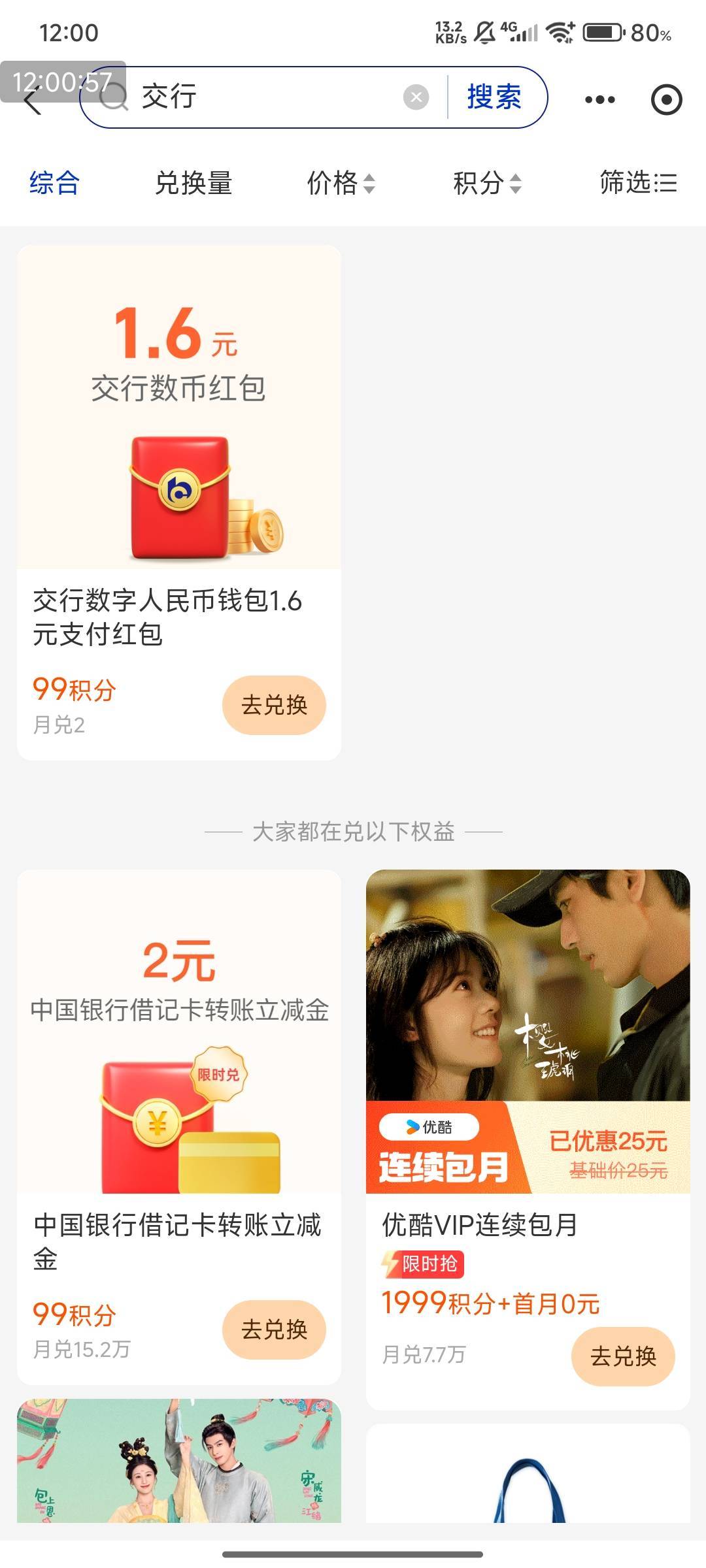Go back using the top-left arrow
The image size is (706, 1568).
click(33, 99)
